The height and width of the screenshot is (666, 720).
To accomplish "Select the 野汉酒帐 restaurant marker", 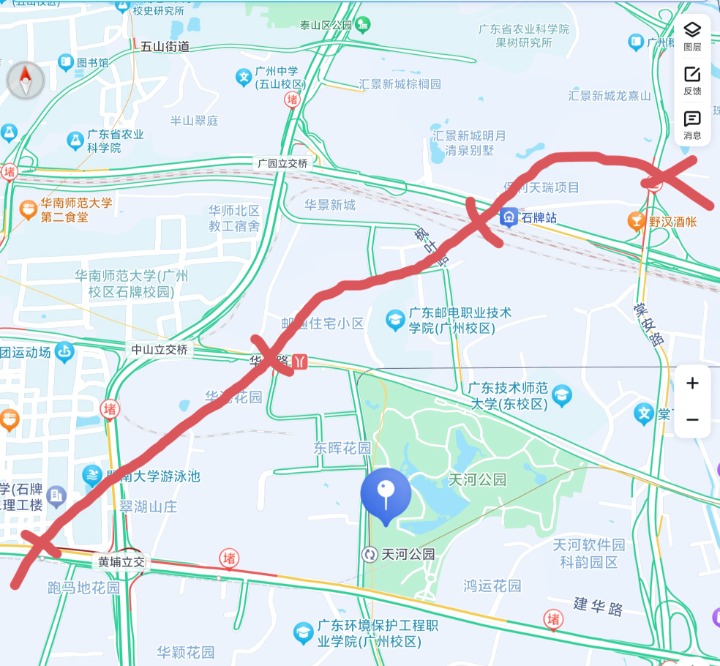I will tap(636, 221).
